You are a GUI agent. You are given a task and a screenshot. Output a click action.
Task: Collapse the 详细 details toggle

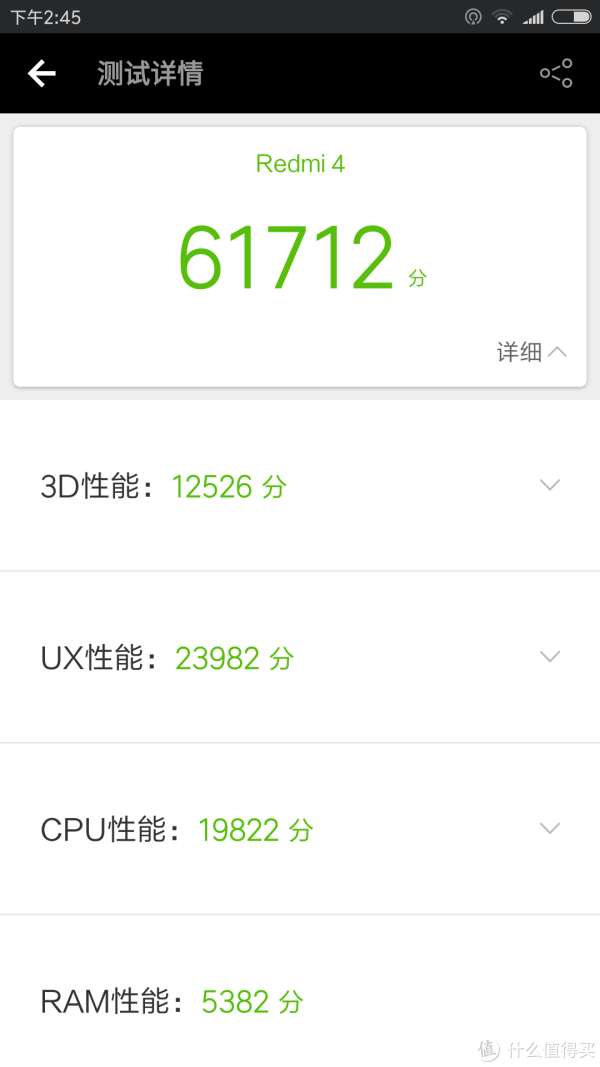click(x=531, y=352)
